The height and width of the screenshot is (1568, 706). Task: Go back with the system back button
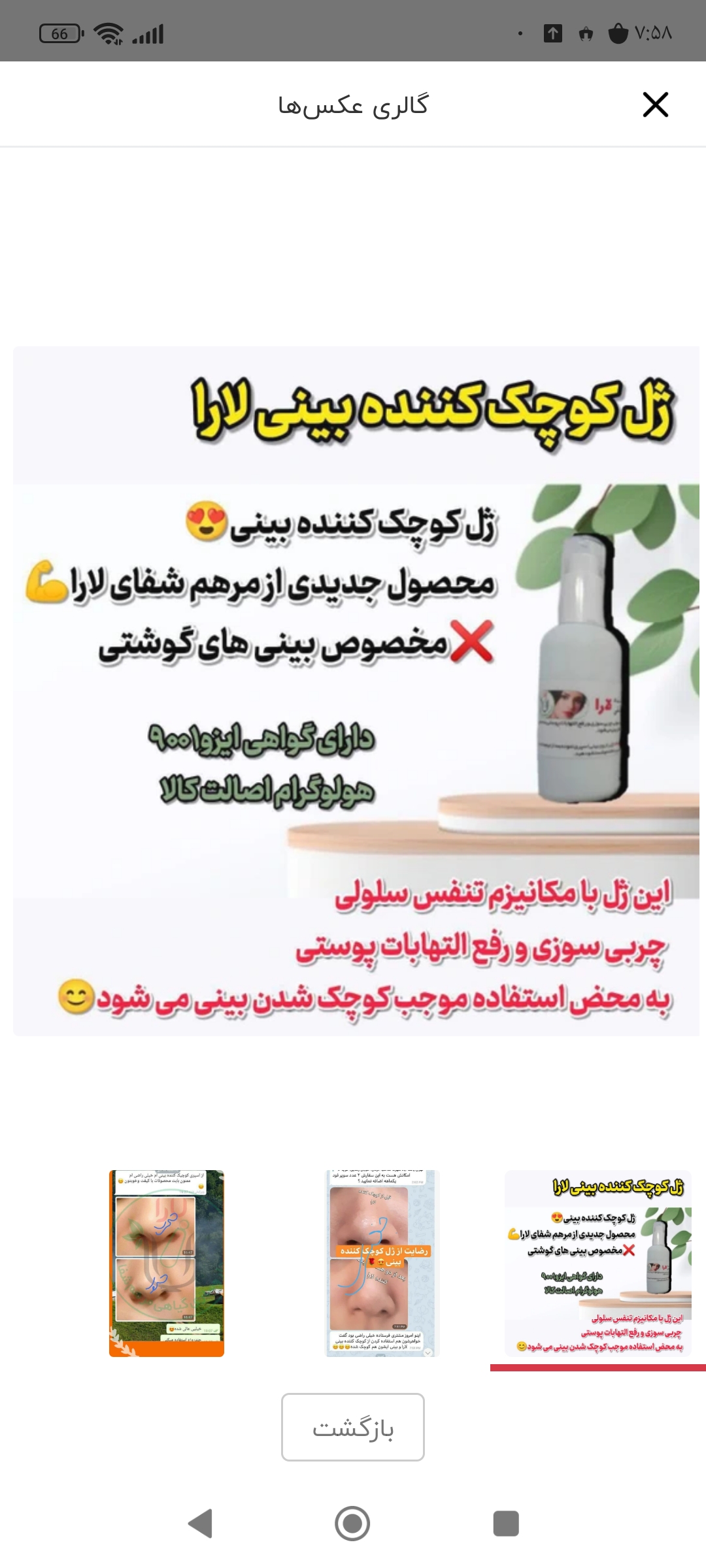pos(200,1524)
